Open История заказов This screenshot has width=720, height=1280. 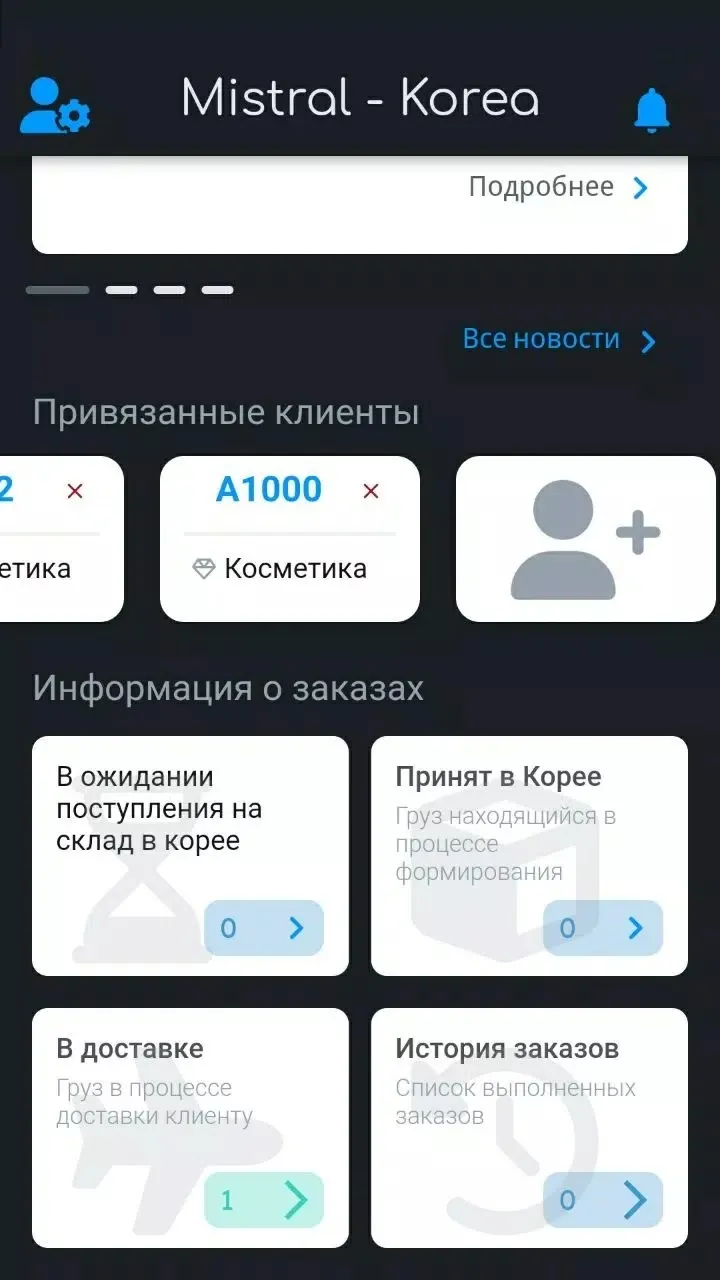529,1128
